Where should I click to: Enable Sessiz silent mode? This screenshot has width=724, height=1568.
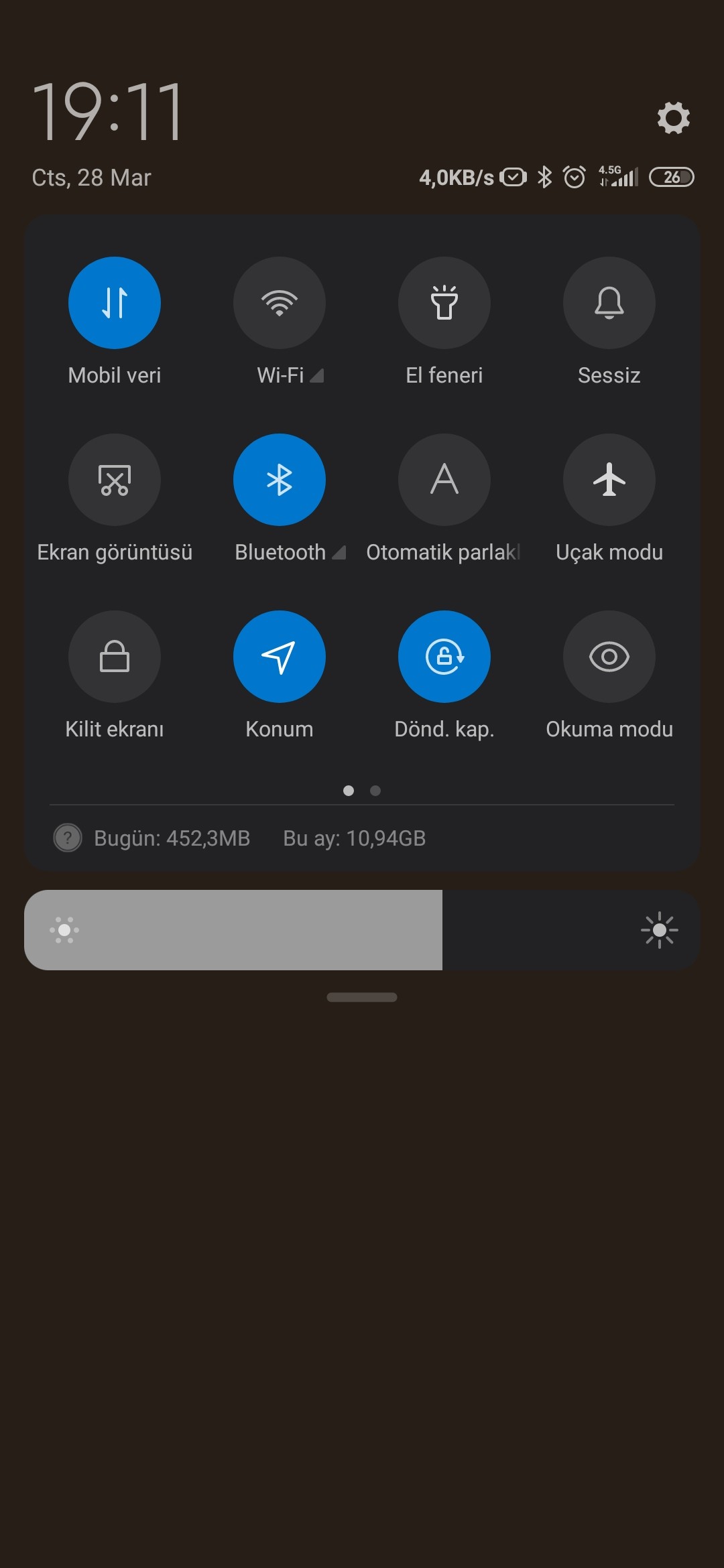point(609,303)
